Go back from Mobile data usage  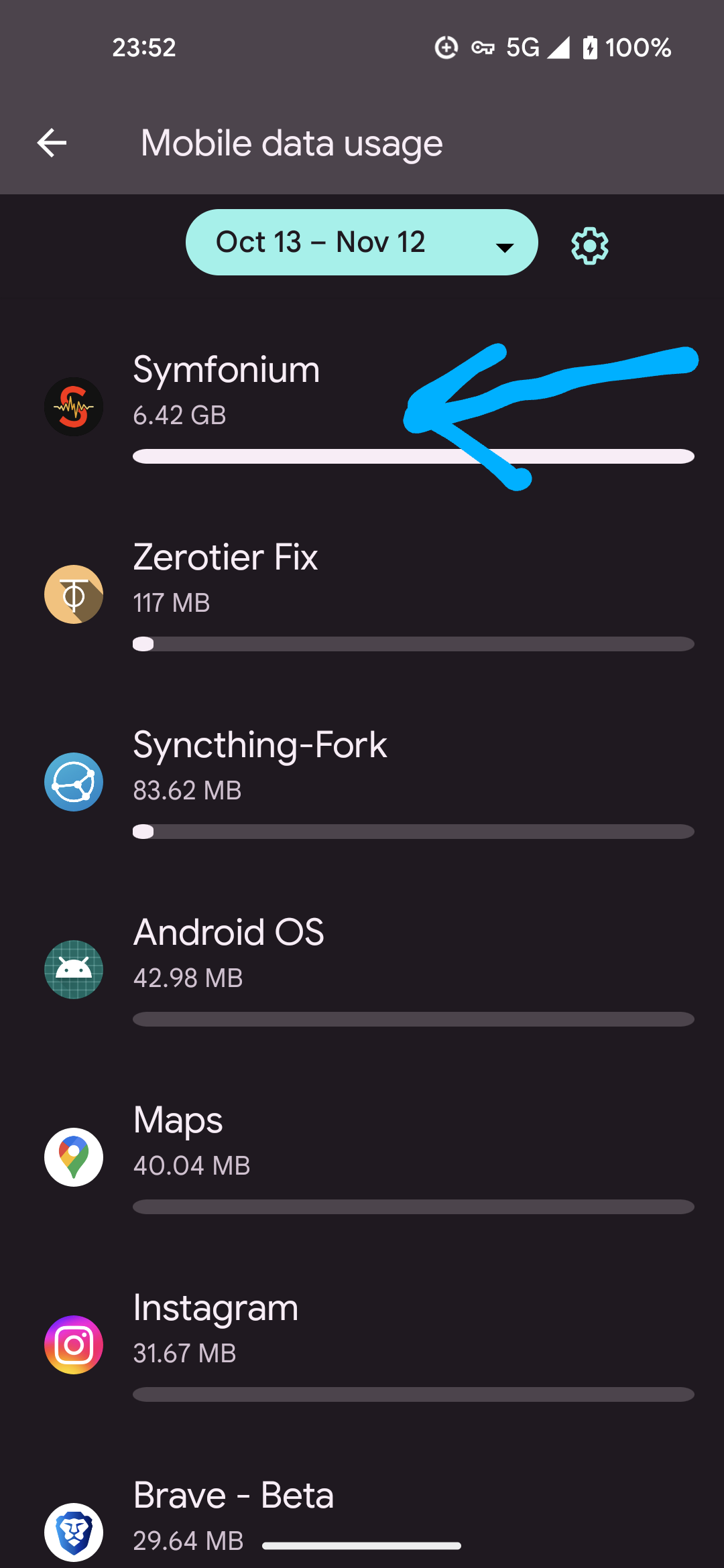tap(52, 143)
